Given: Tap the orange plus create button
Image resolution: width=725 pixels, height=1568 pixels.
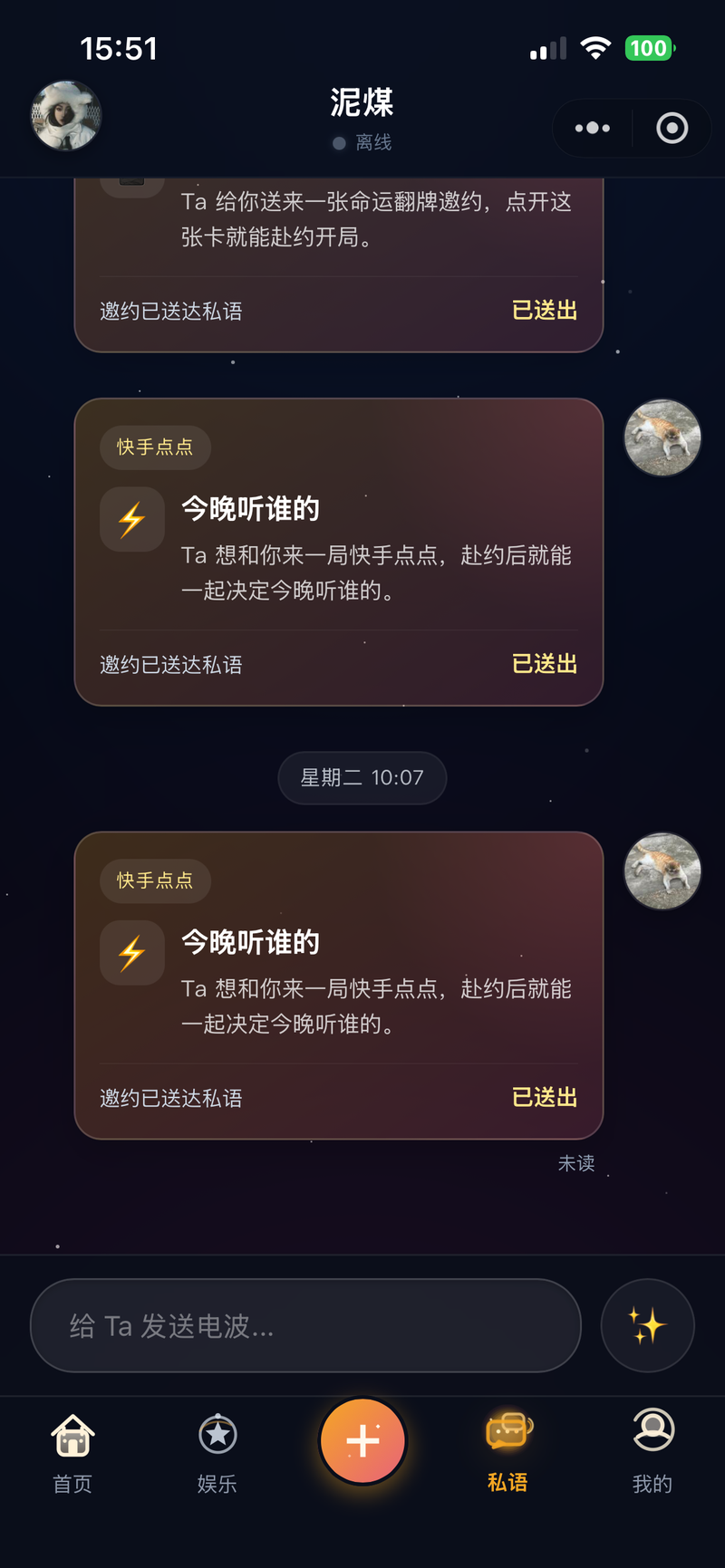Looking at the screenshot, I should tap(362, 1440).
